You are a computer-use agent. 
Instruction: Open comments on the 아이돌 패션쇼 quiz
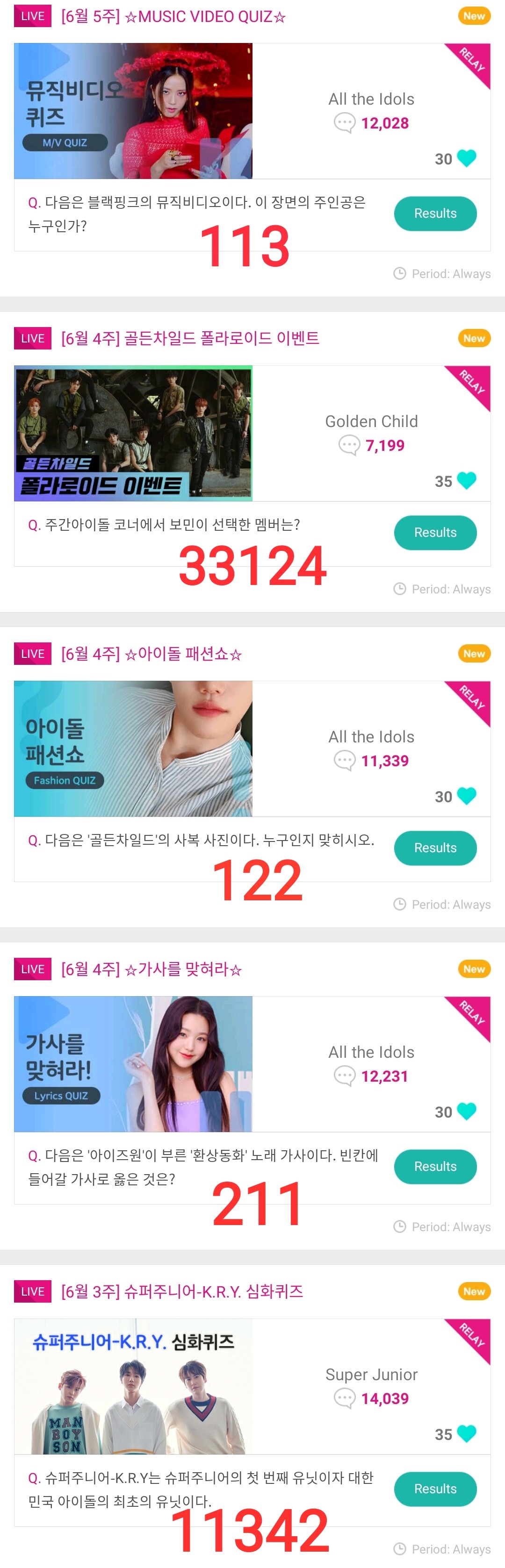point(345,761)
